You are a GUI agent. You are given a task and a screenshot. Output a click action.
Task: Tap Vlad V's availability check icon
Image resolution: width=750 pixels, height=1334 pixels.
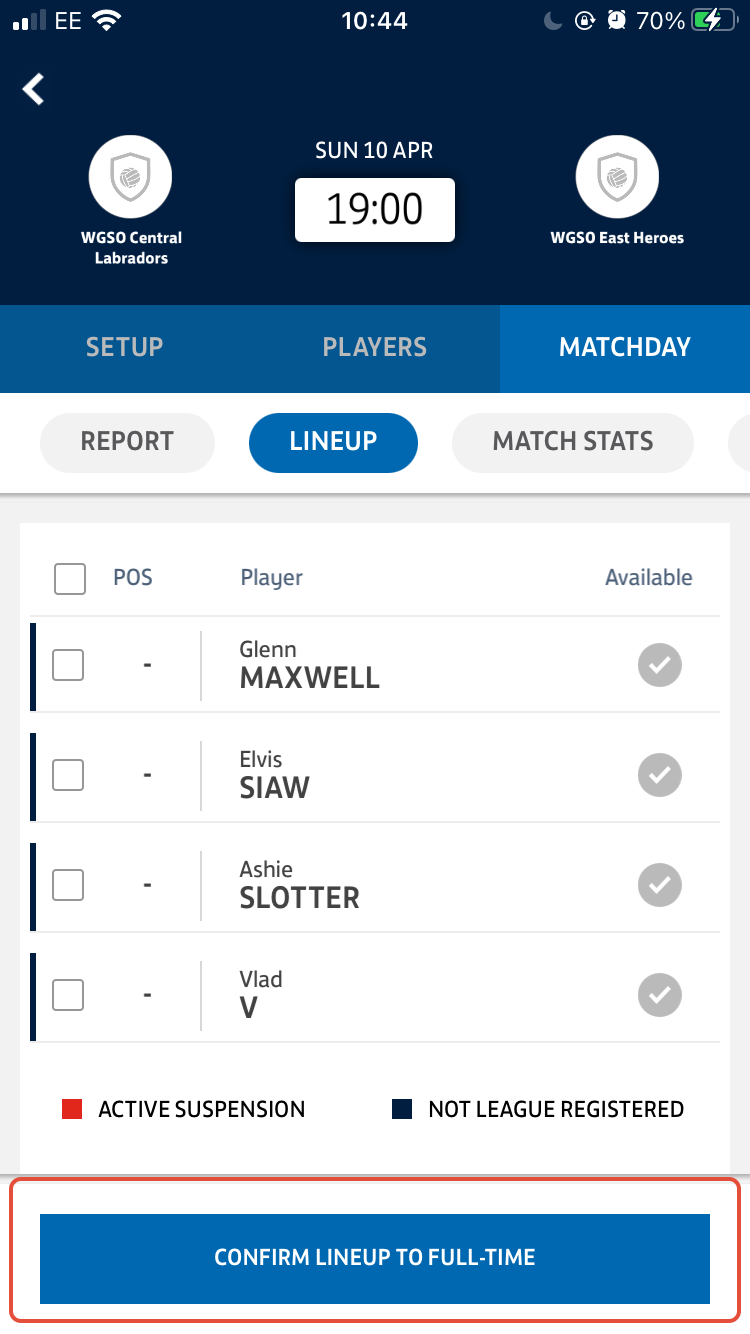point(659,994)
